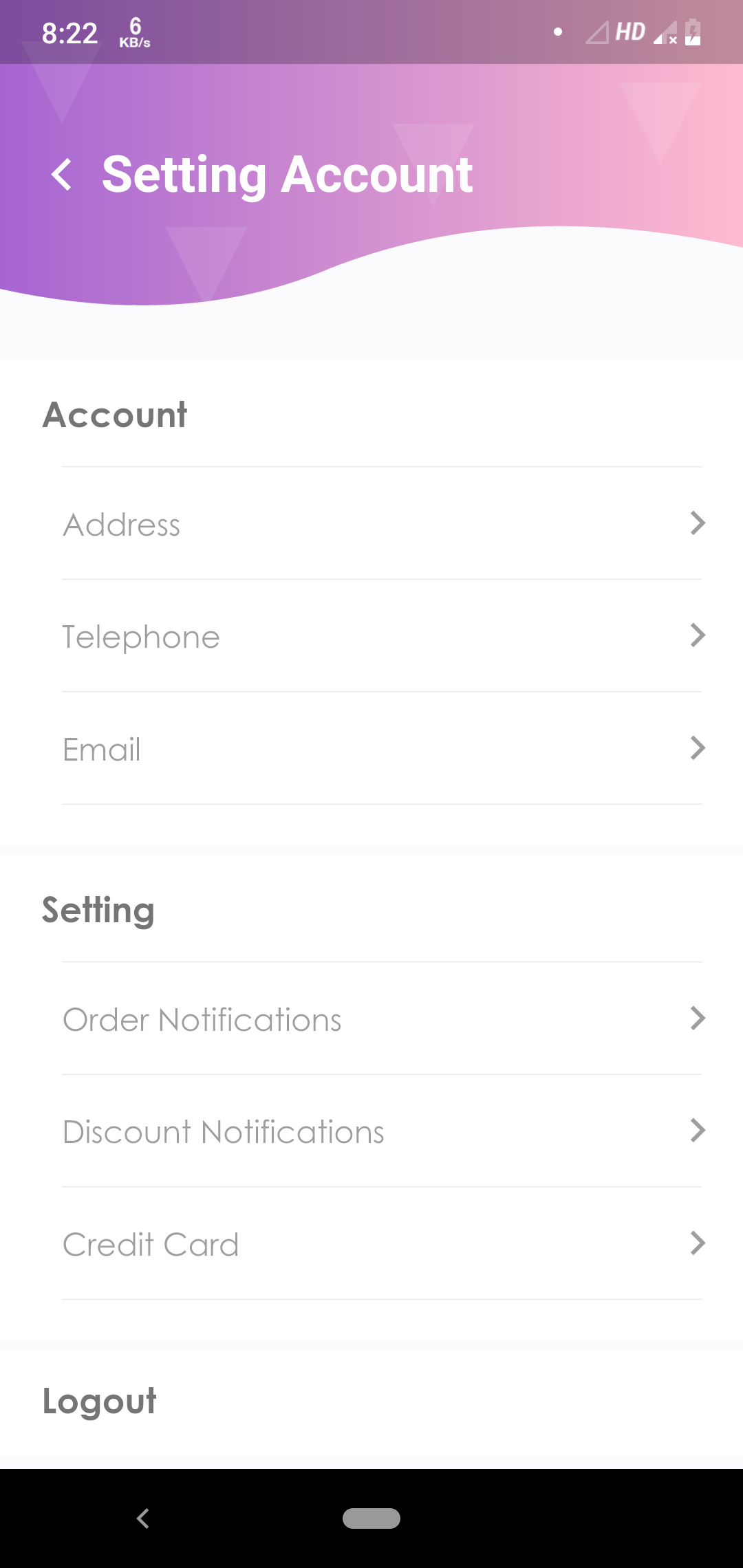
Task: Edit the Email entry
Action: [x=382, y=748]
